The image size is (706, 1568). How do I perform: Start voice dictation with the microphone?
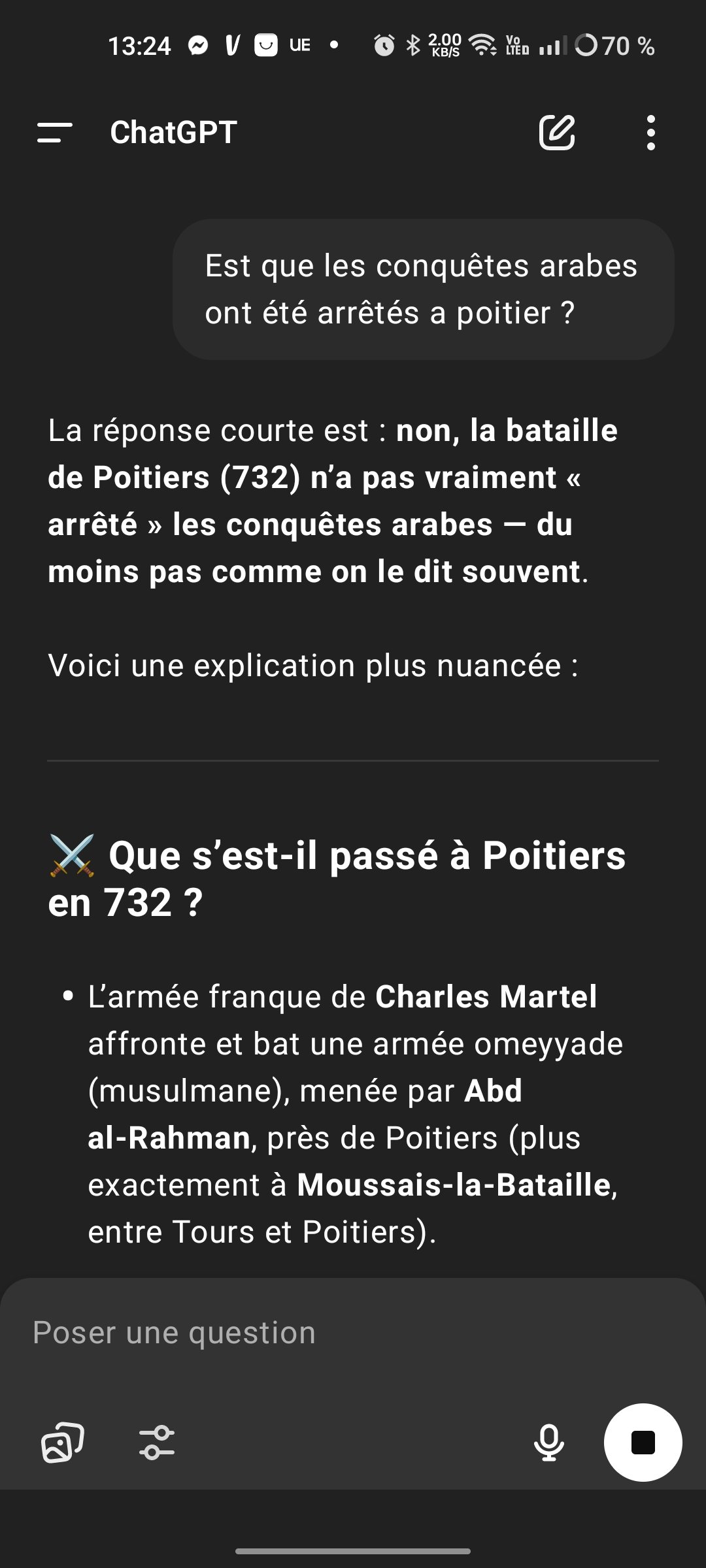(549, 1442)
